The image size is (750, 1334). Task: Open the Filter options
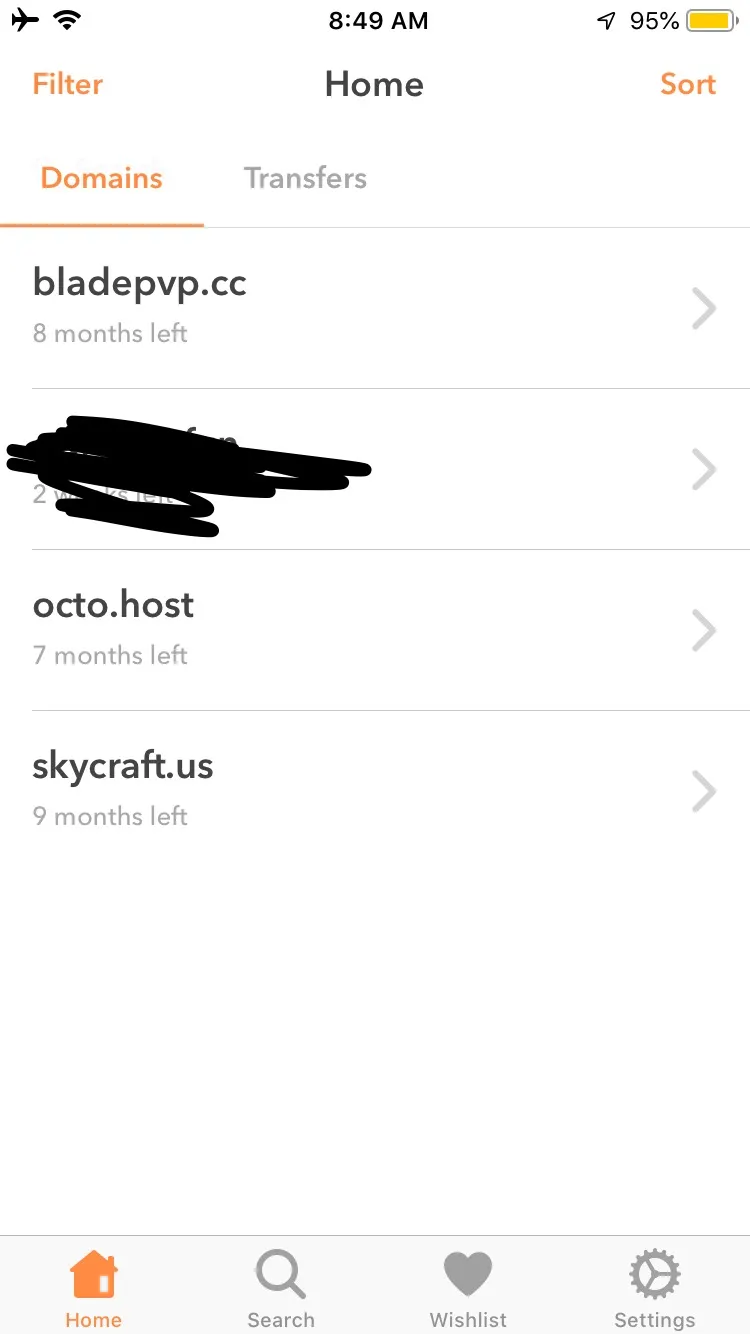(x=68, y=84)
